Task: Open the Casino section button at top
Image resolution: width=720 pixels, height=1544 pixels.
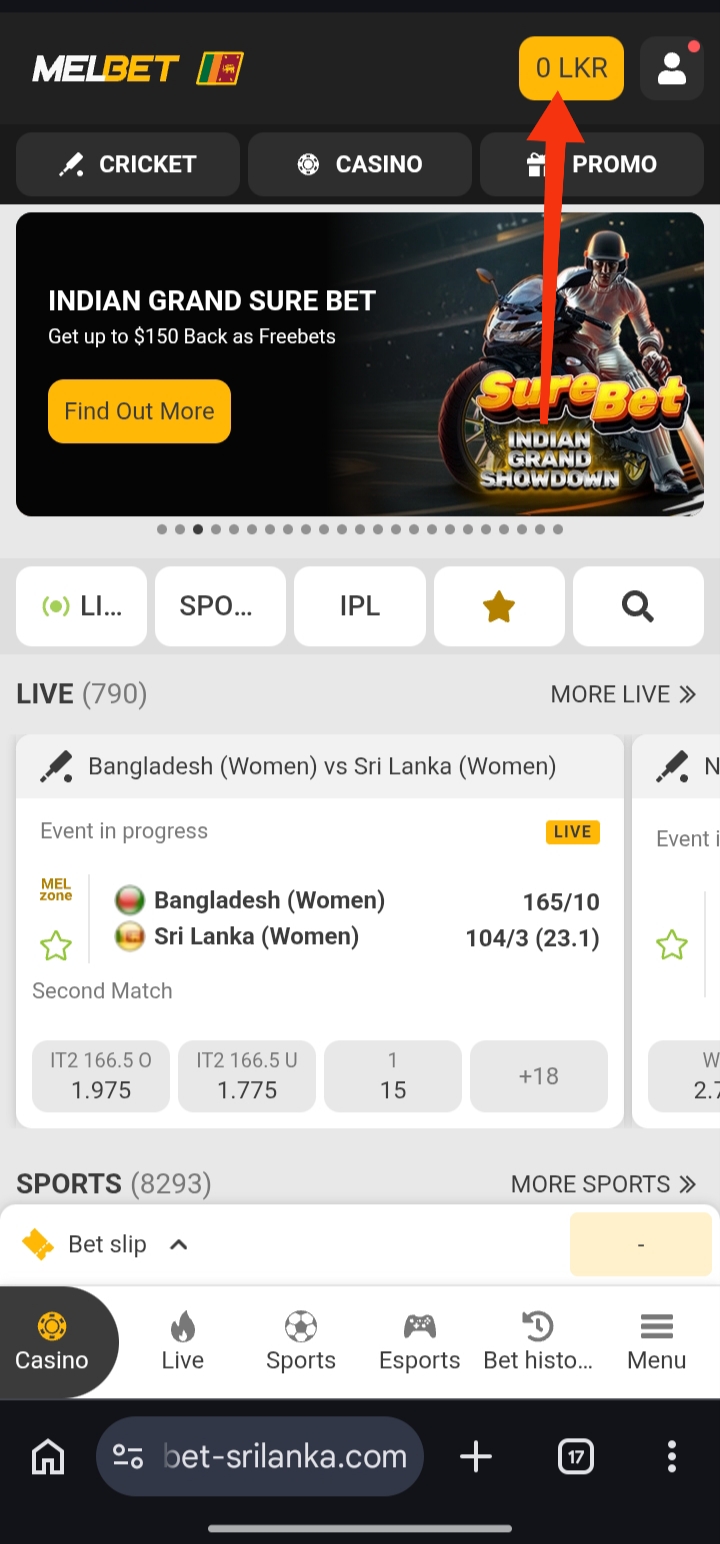Action: (x=360, y=164)
